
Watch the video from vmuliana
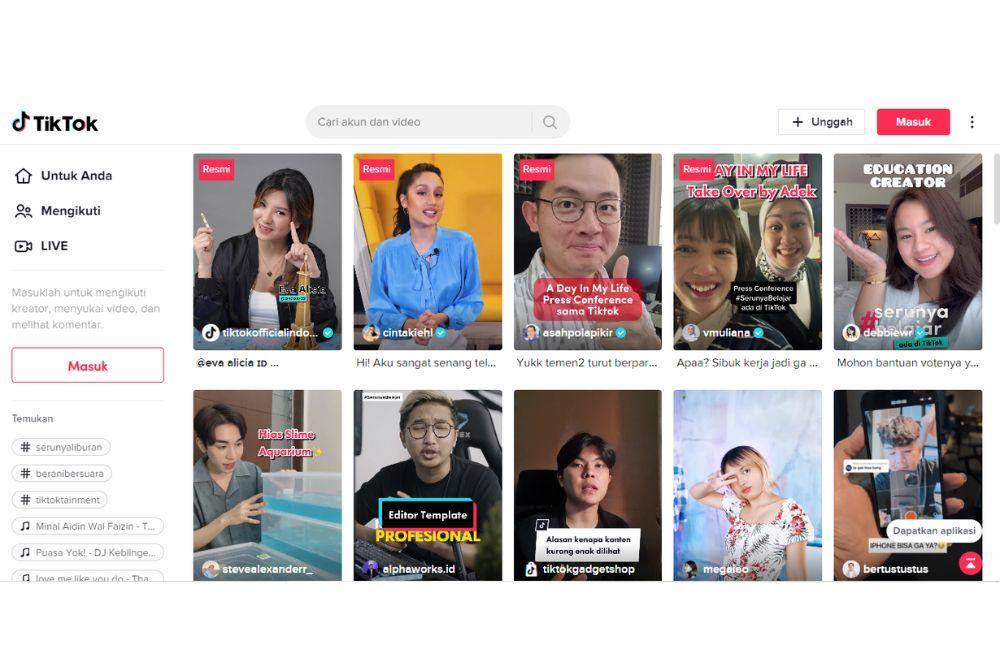point(747,250)
